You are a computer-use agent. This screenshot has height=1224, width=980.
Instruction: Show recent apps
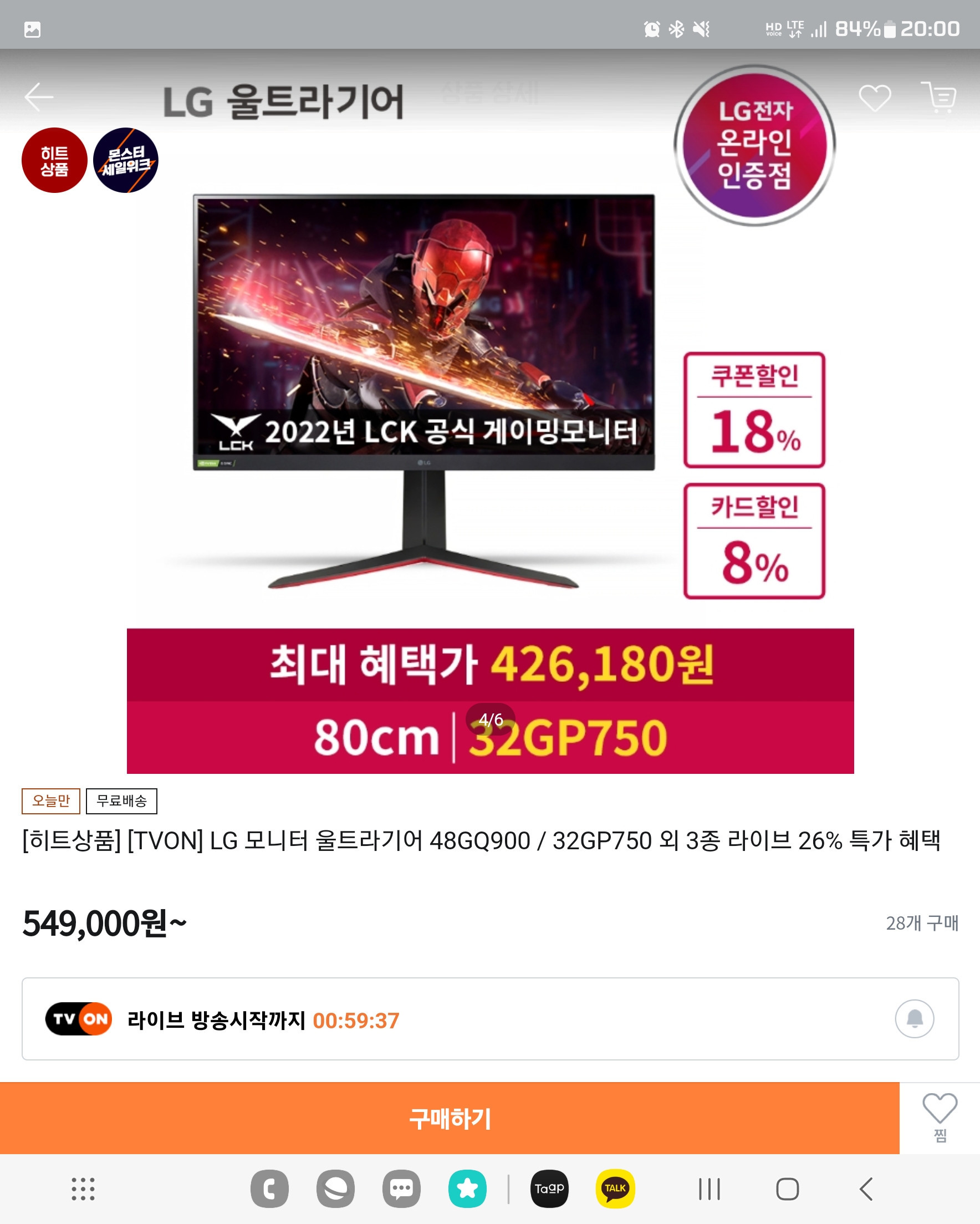(709, 1189)
